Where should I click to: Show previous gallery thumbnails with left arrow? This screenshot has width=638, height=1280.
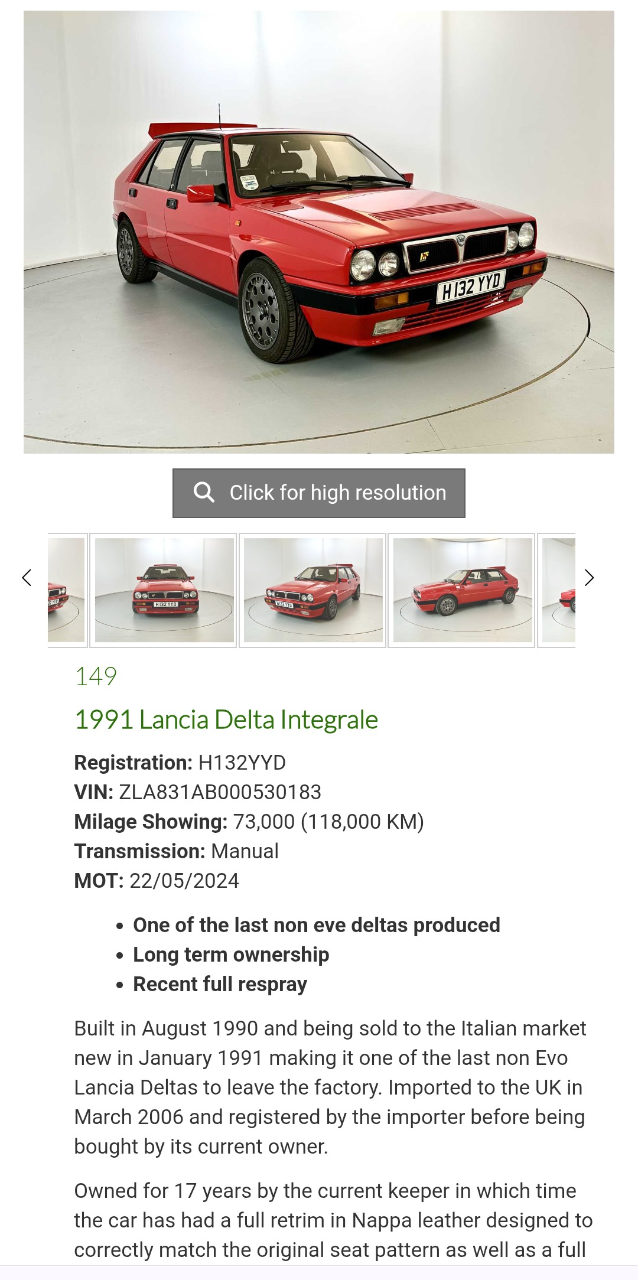(x=27, y=578)
